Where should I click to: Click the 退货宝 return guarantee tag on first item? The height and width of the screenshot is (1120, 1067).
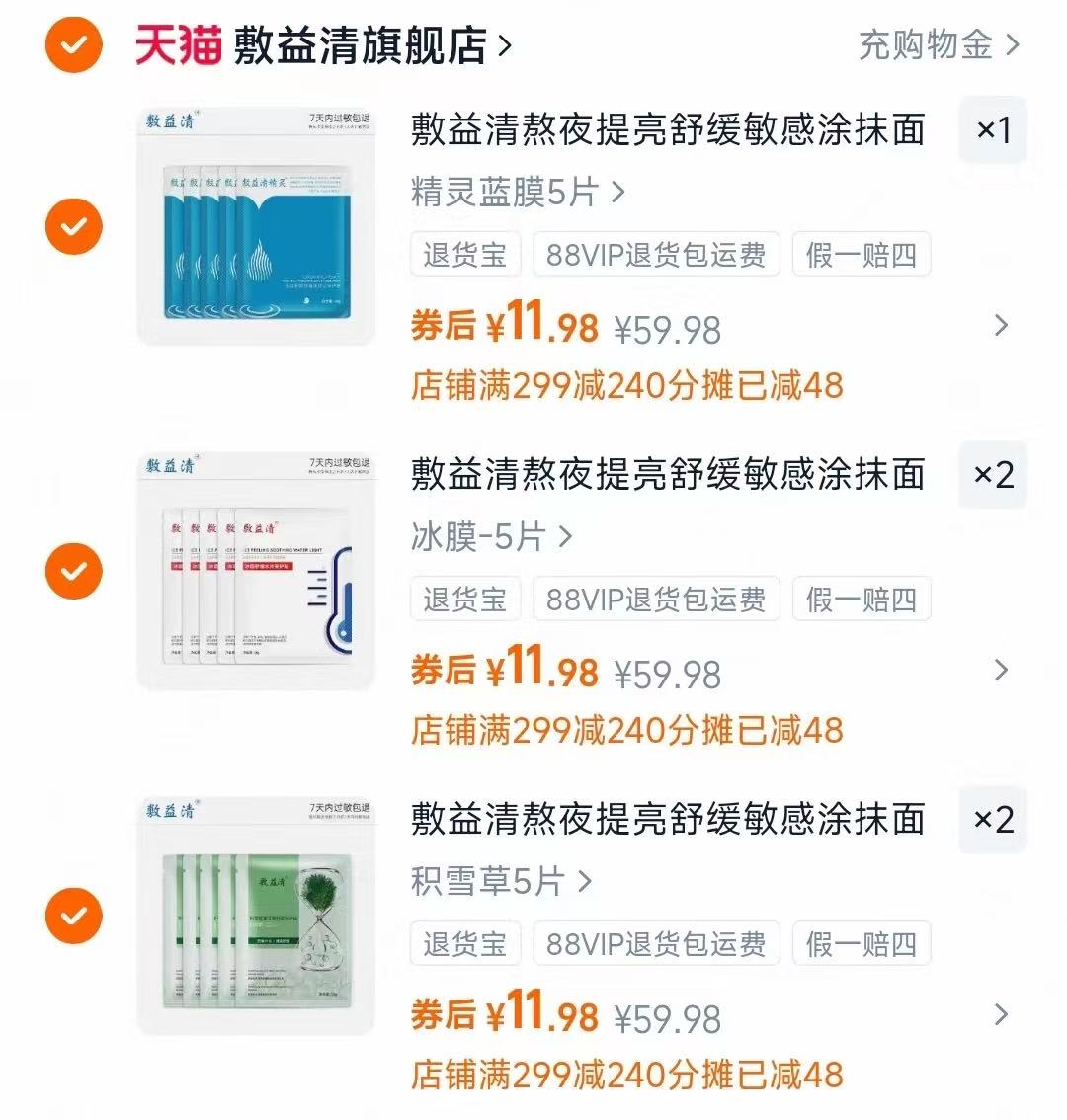click(464, 254)
